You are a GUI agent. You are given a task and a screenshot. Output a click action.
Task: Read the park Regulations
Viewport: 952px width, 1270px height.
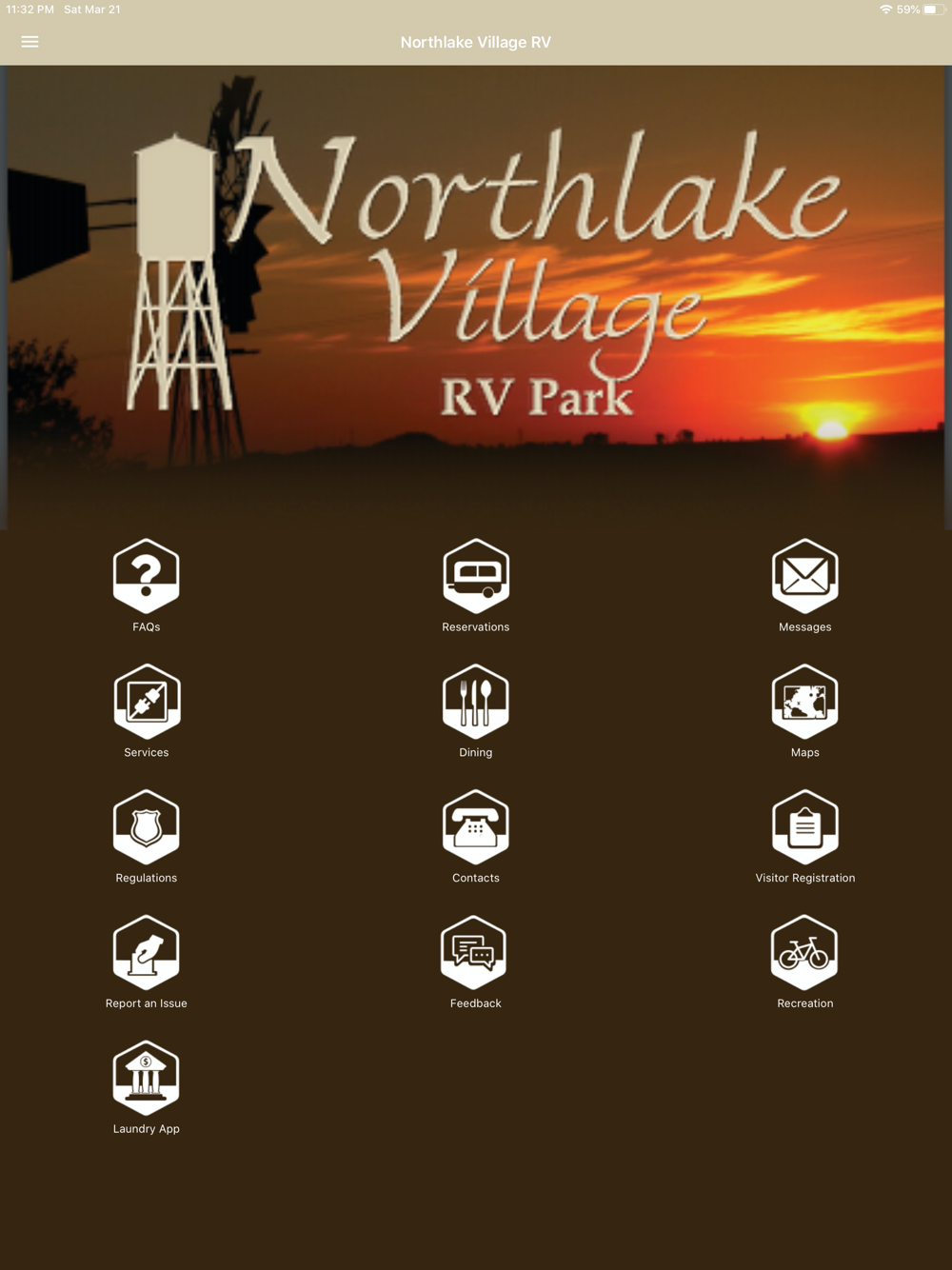click(146, 828)
